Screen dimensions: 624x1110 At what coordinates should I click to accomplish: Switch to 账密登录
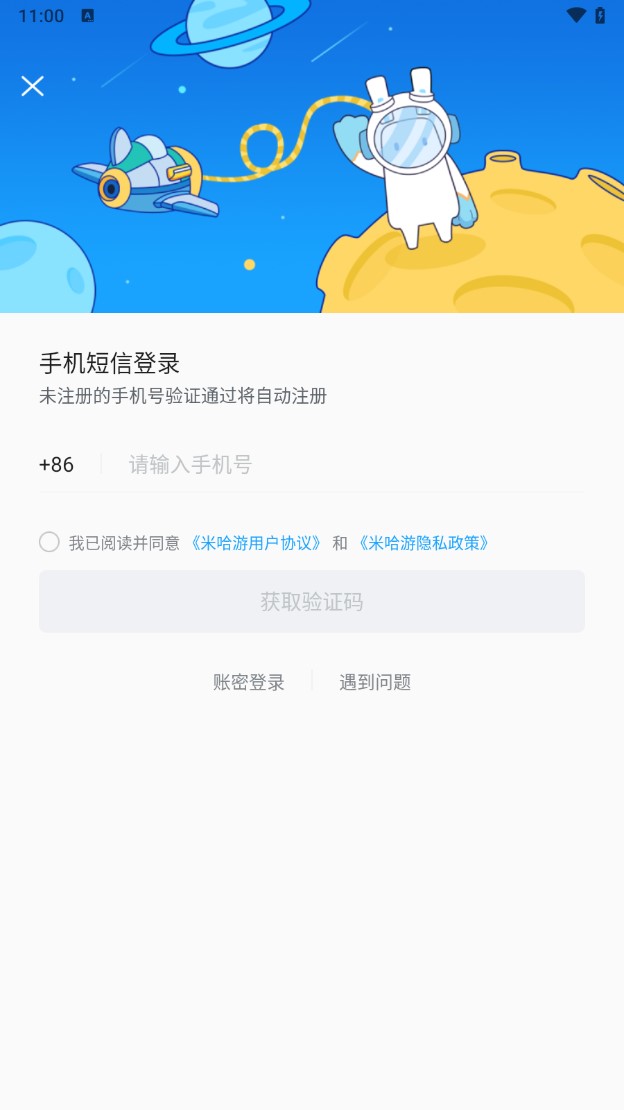coord(249,682)
